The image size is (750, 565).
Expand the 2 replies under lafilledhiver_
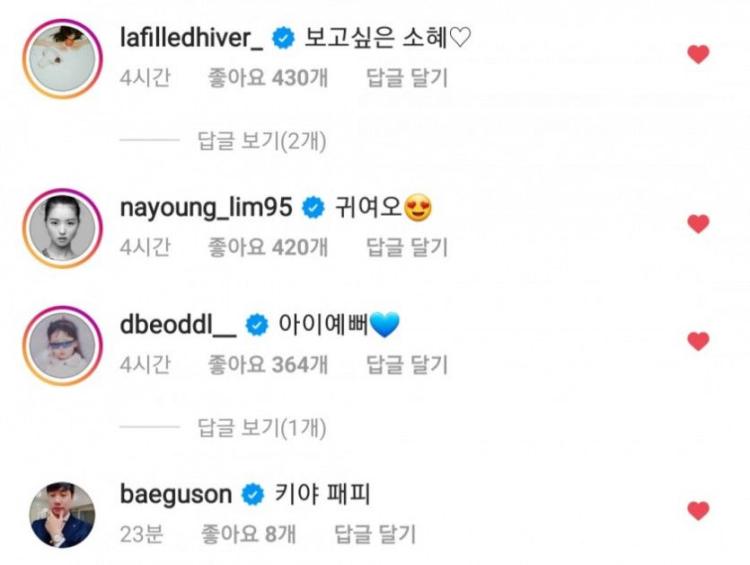(261, 141)
